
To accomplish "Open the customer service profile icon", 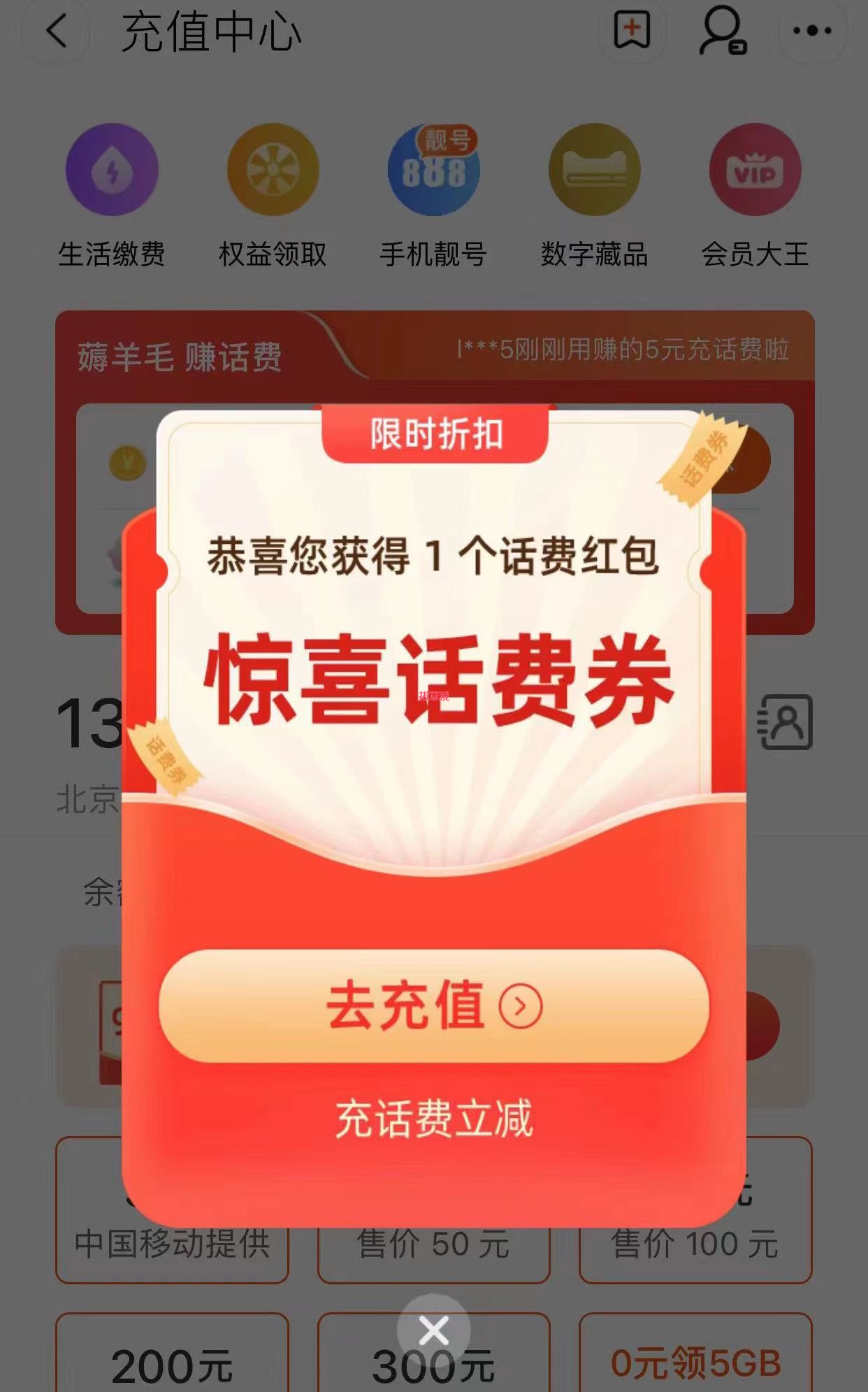I will (x=722, y=31).
